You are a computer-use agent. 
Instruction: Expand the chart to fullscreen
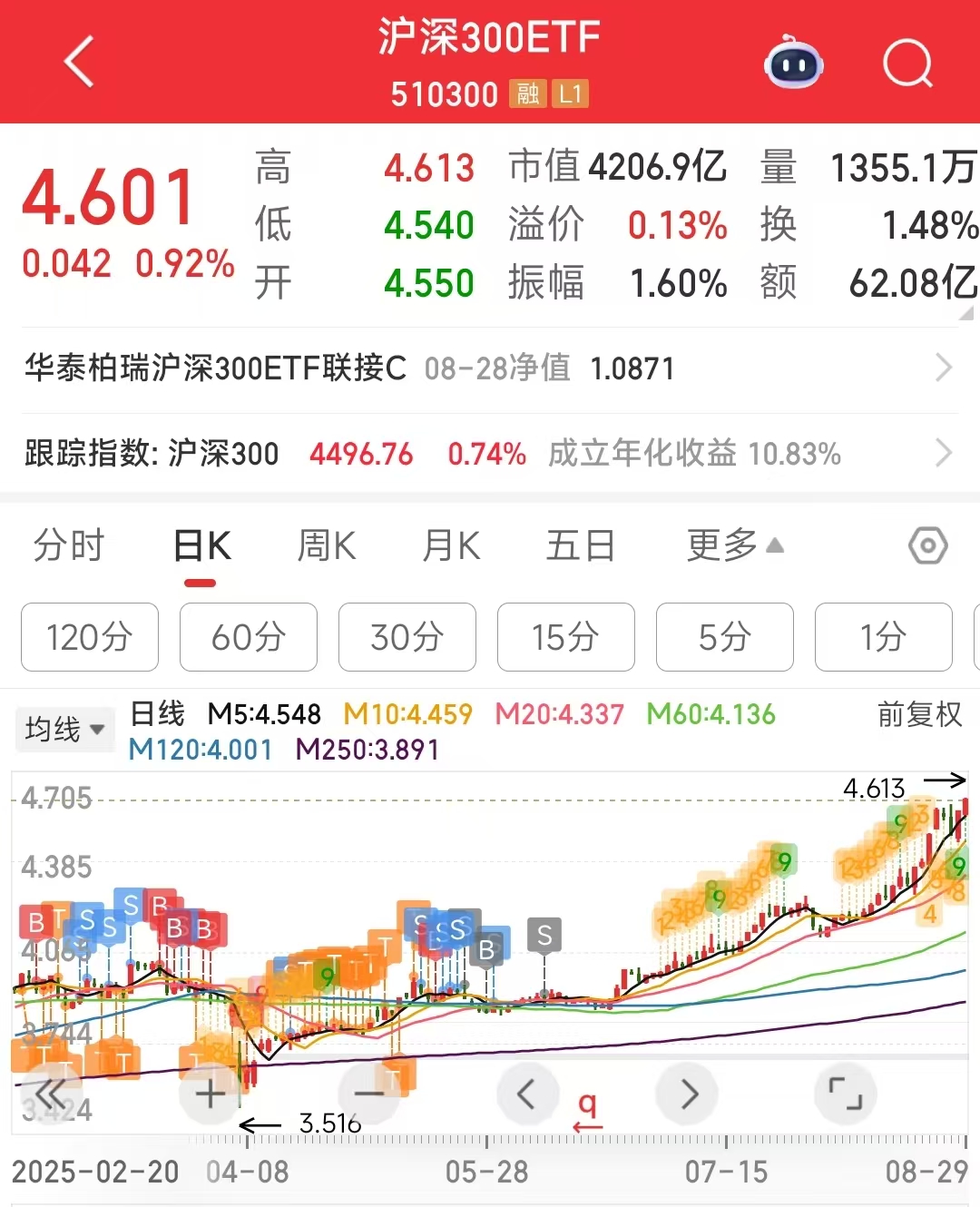tap(846, 1094)
